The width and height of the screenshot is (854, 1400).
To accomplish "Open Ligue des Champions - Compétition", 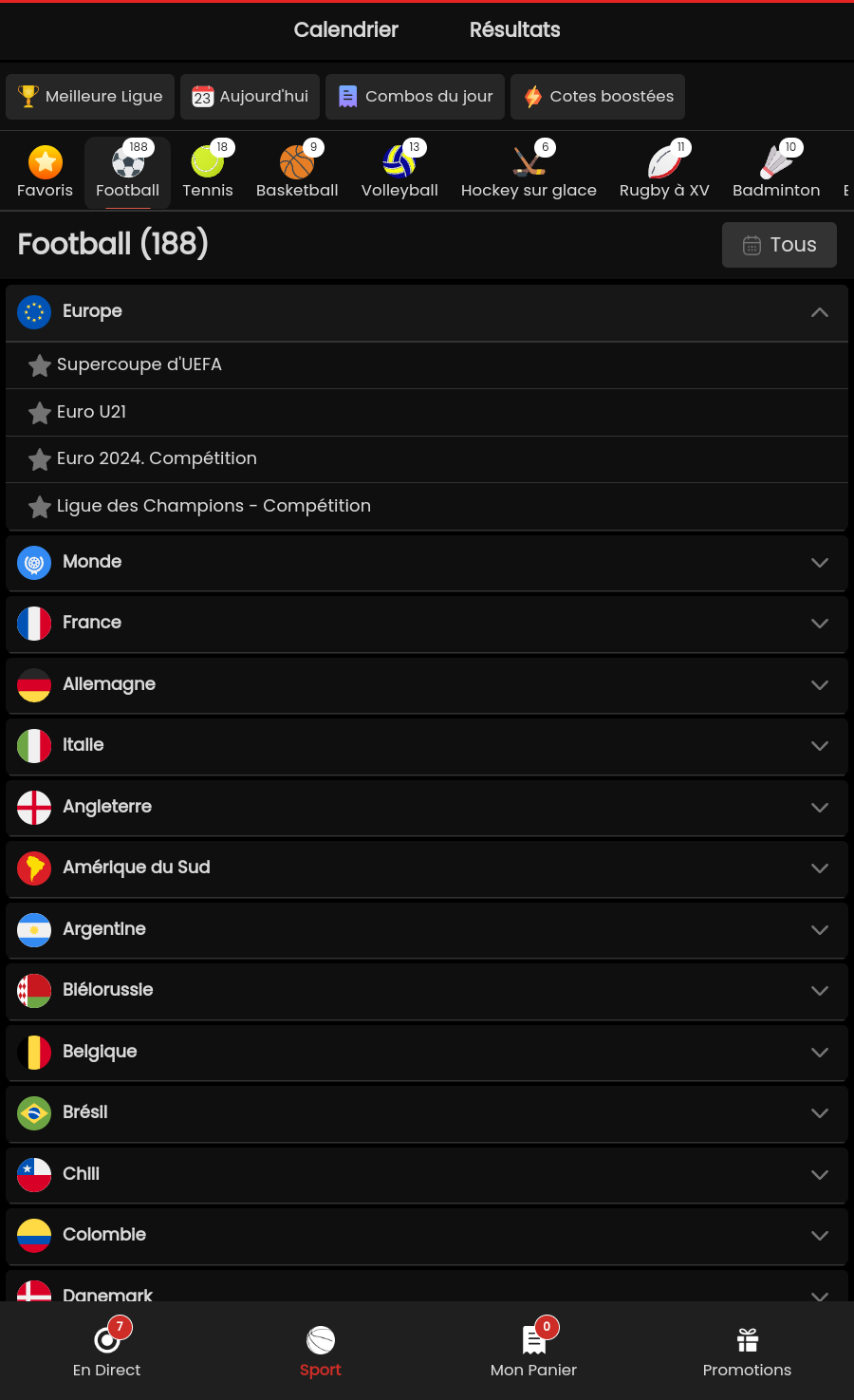I will pos(213,506).
